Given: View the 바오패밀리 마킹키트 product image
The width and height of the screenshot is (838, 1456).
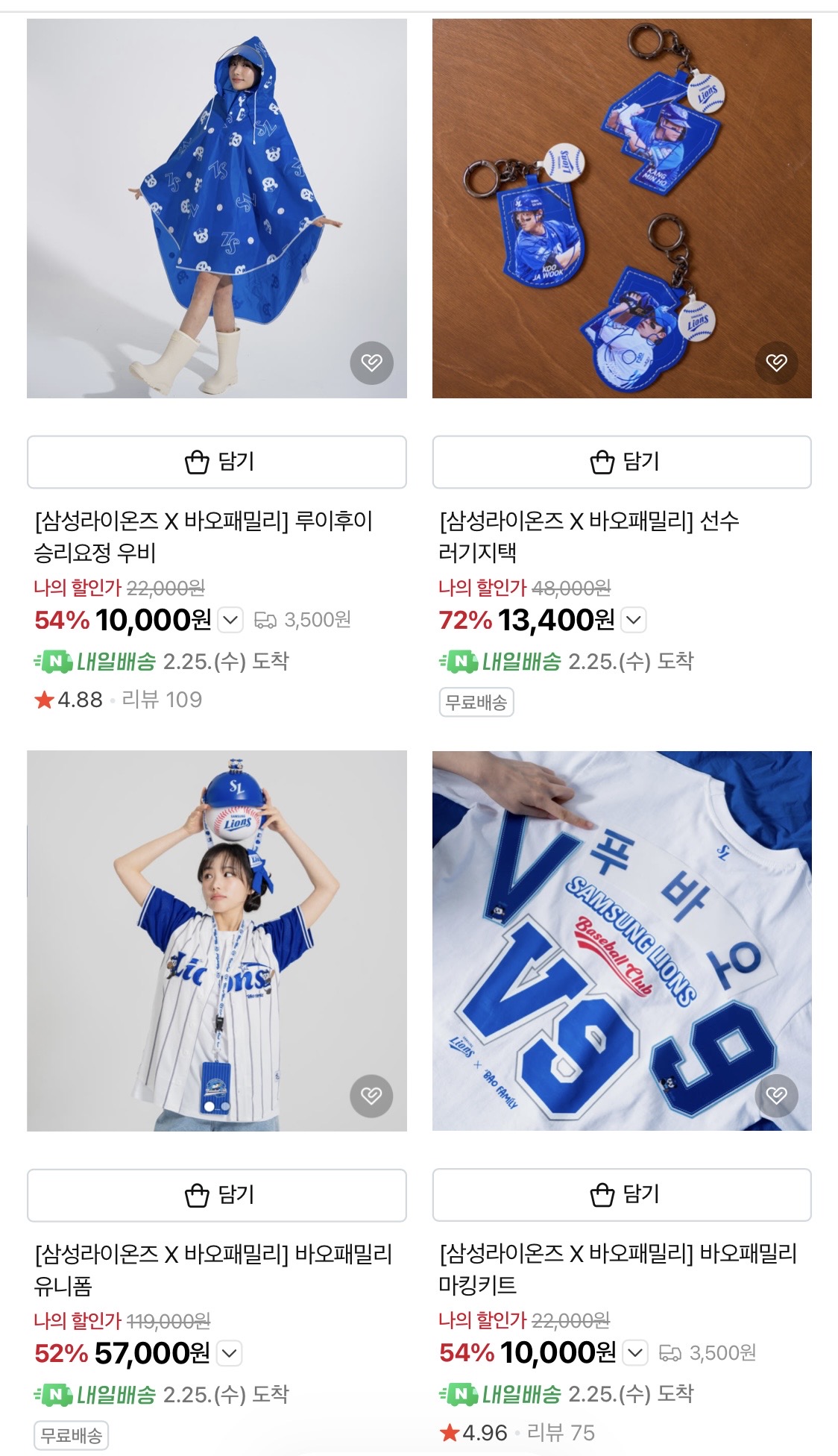Looking at the screenshot, I should point(622,941).
